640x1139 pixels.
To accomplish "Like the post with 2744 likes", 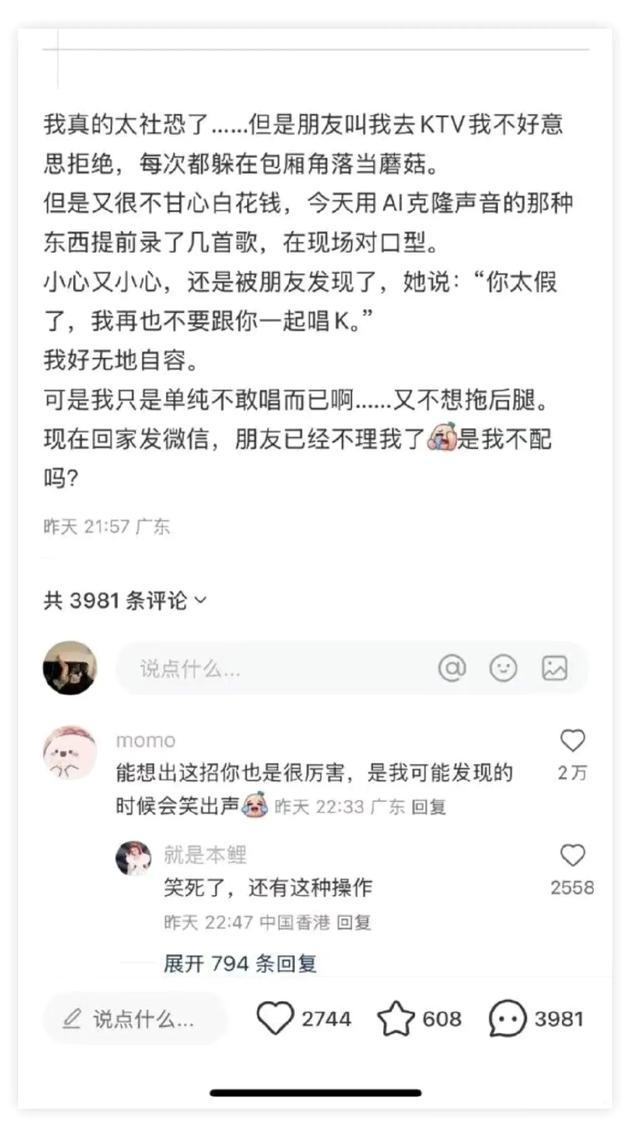I will (275, 1018).
